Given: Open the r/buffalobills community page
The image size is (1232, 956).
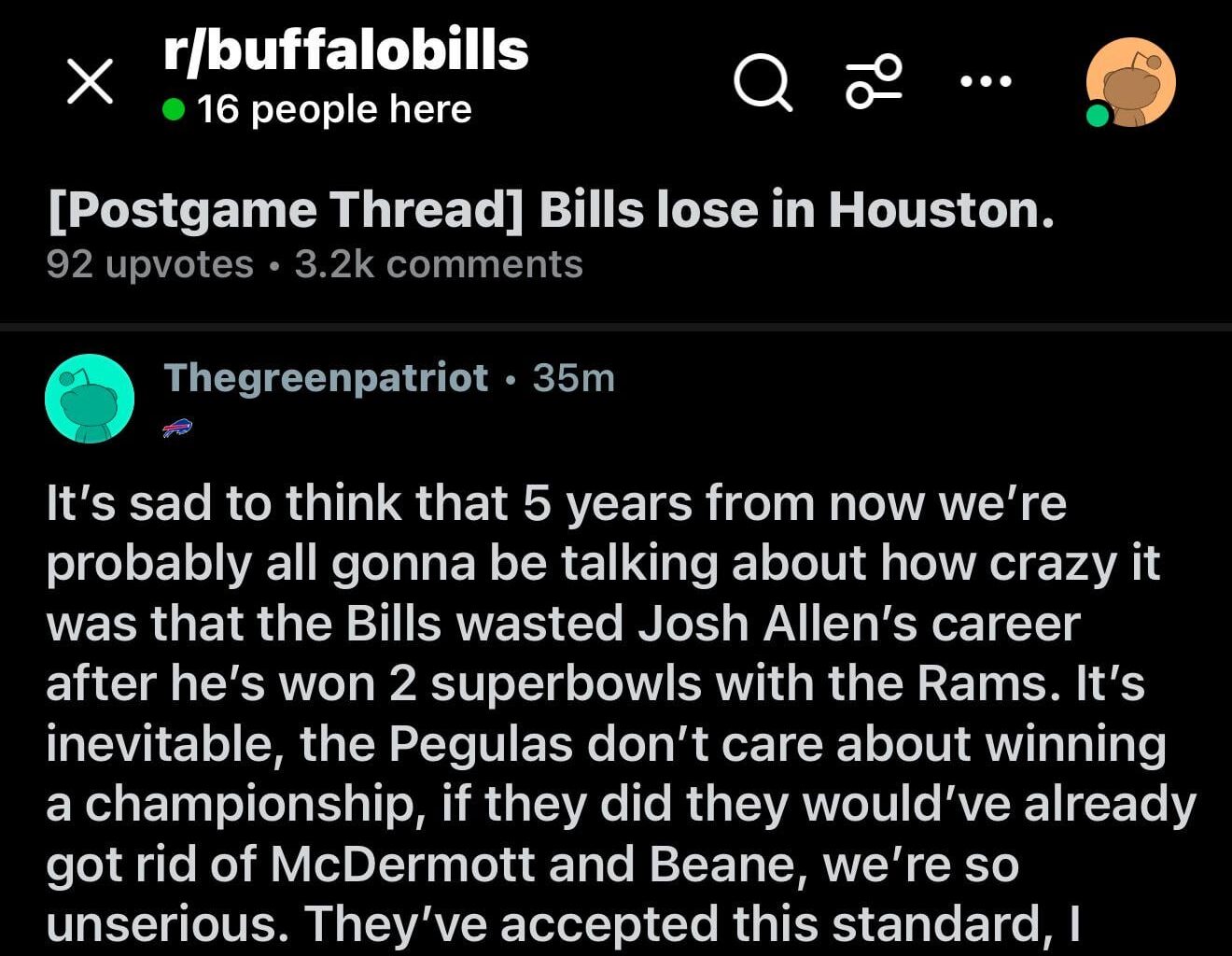Looking at the screenshot, I should point(345,50).
